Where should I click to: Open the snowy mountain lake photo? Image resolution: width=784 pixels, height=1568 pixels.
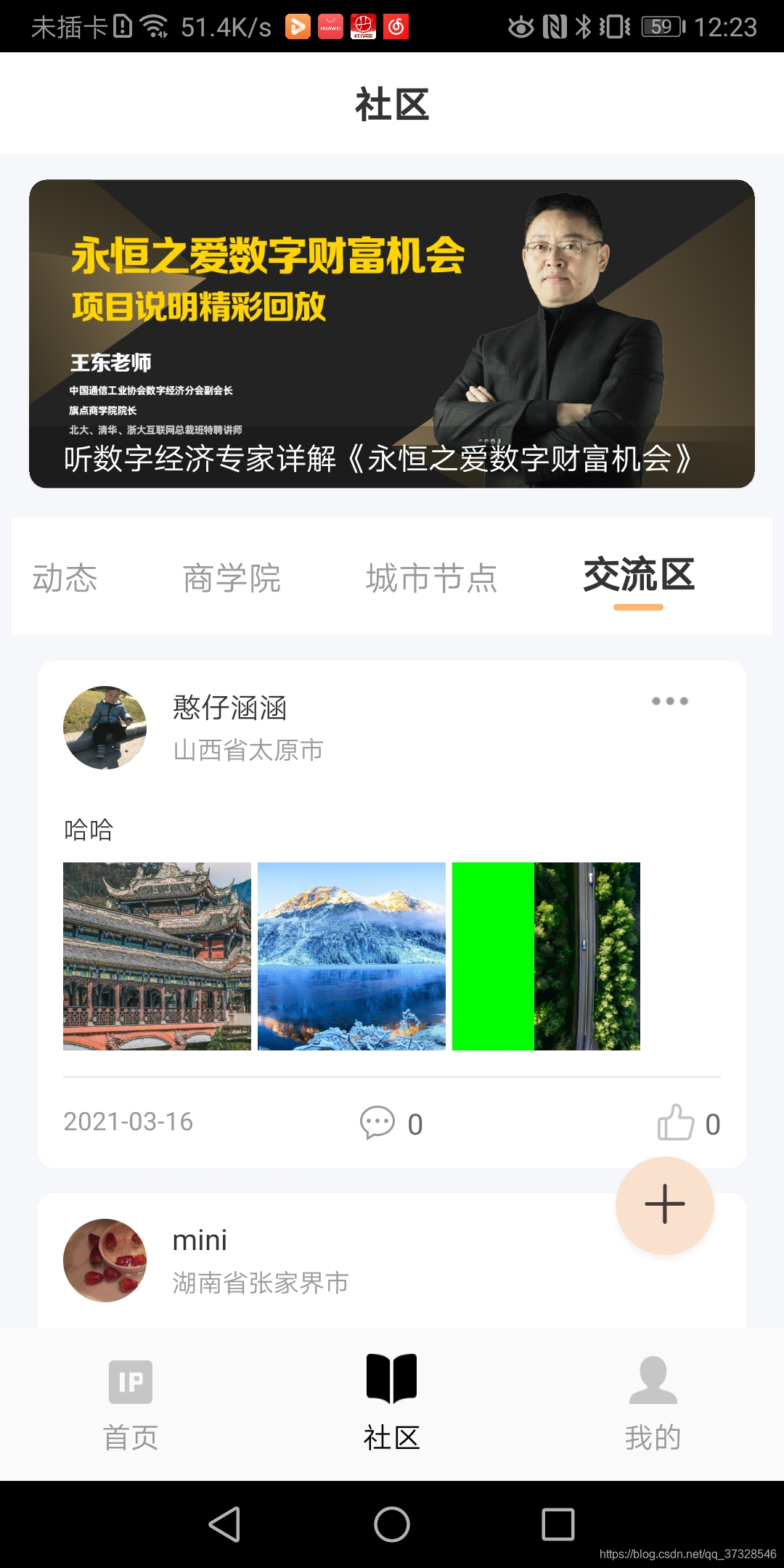[x=351, y=956]
